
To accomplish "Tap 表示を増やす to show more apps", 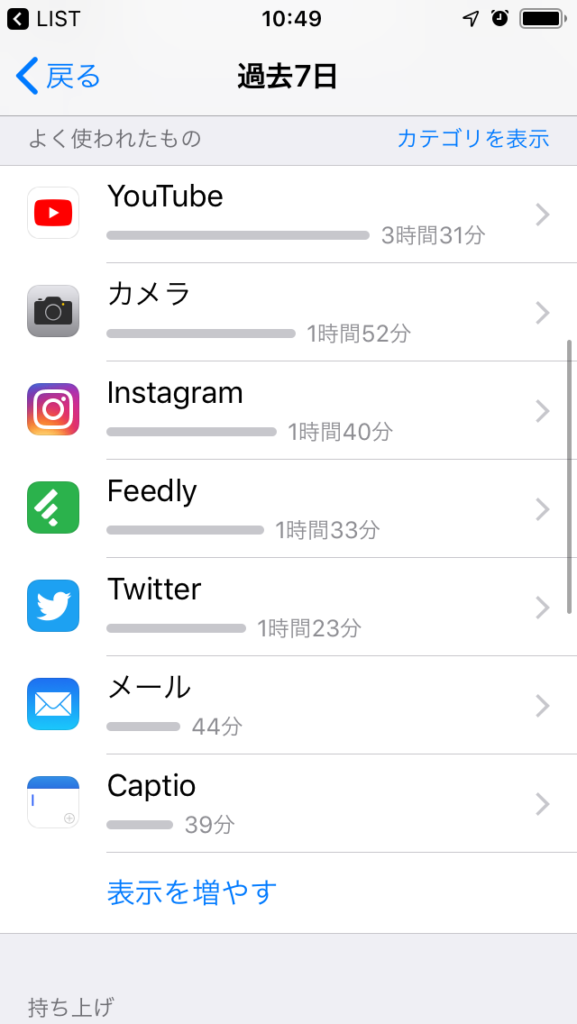I will click(x=193, y=892).
